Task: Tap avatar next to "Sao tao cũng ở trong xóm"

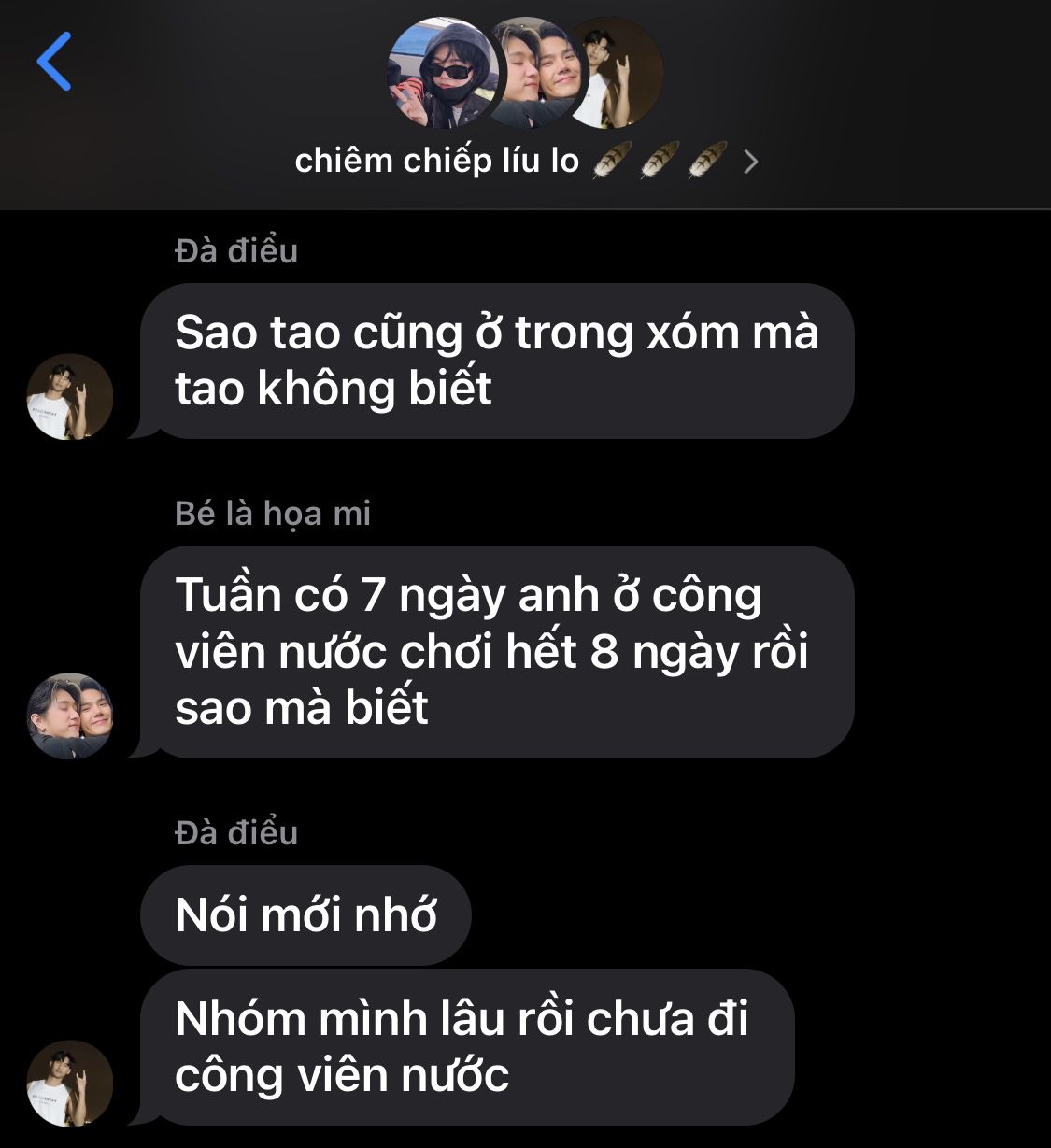Action: (x=70, y=396)
